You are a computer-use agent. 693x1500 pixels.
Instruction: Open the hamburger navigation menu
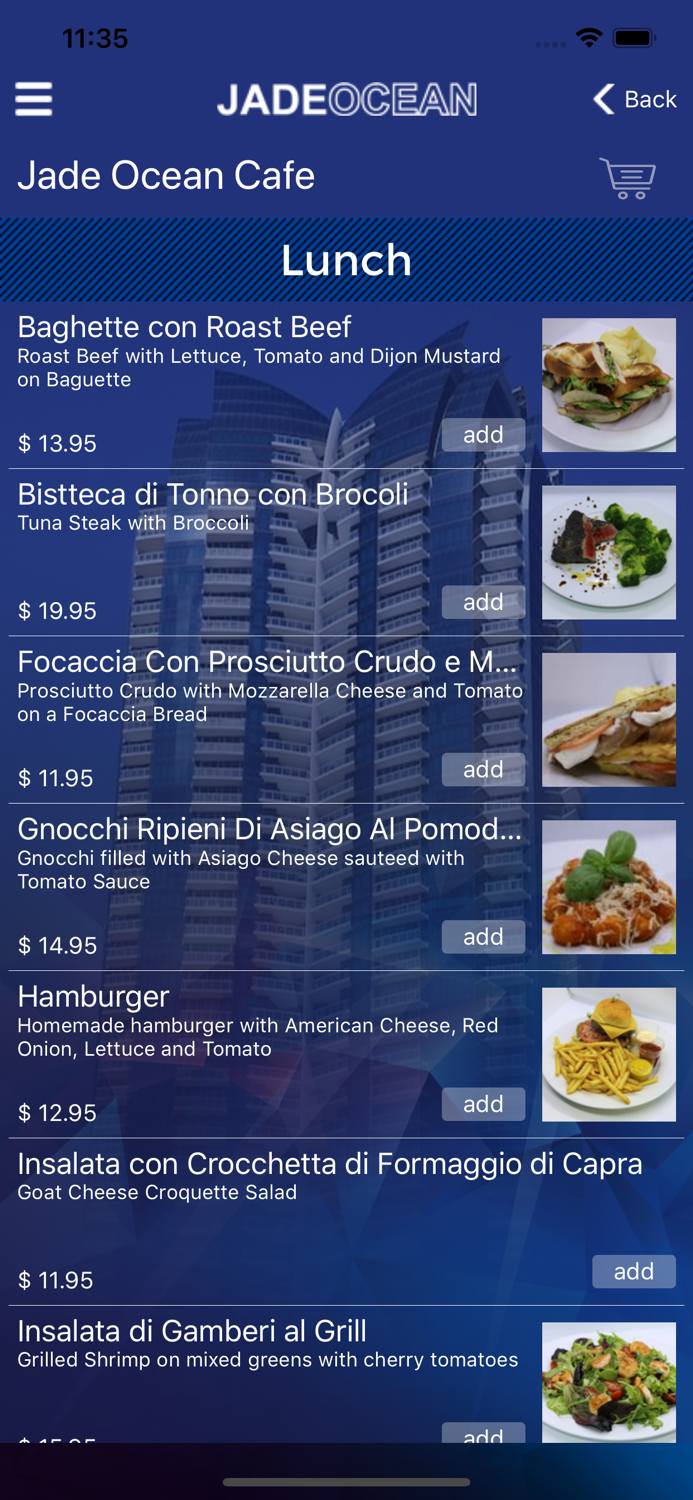tap(34, 99)
